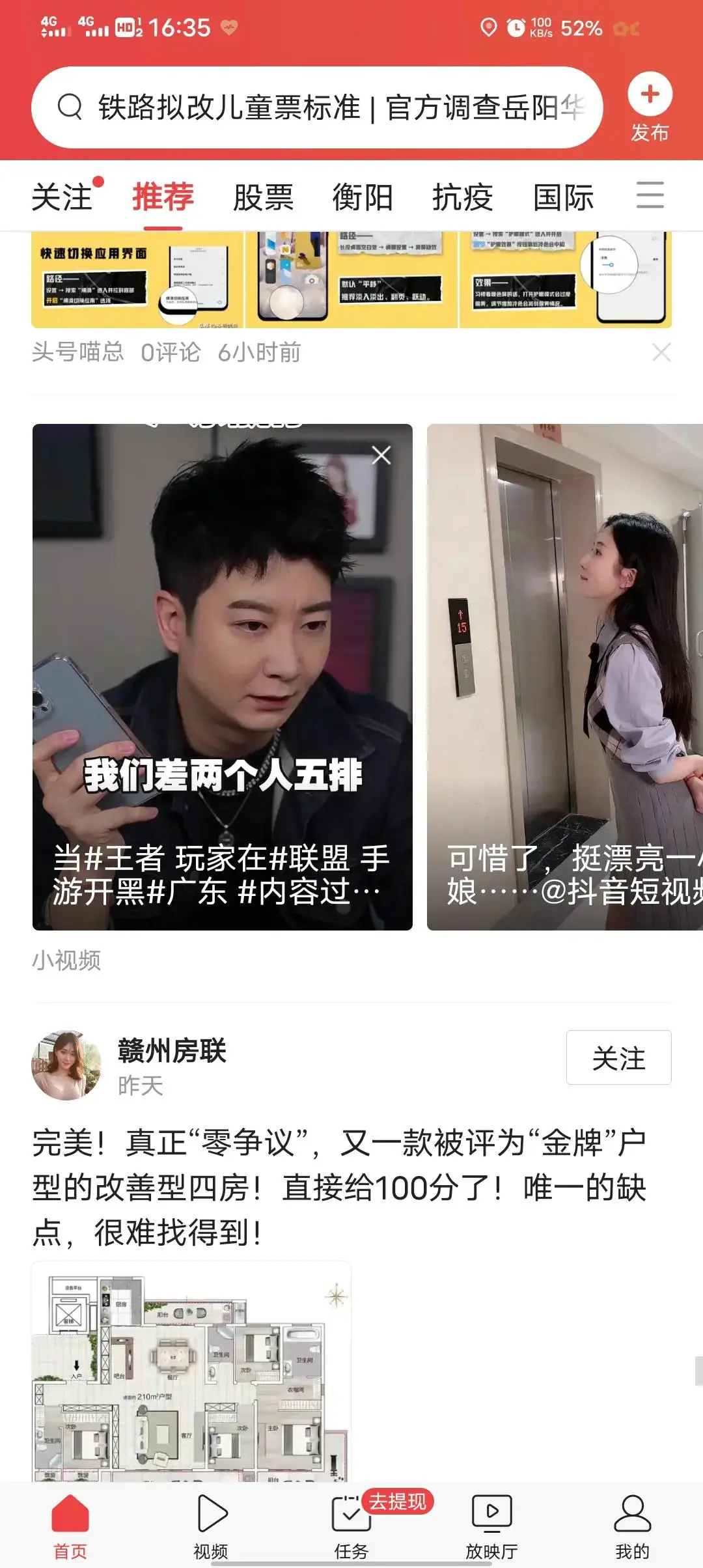Go to the 放映厅 tab

(491, 1525)
